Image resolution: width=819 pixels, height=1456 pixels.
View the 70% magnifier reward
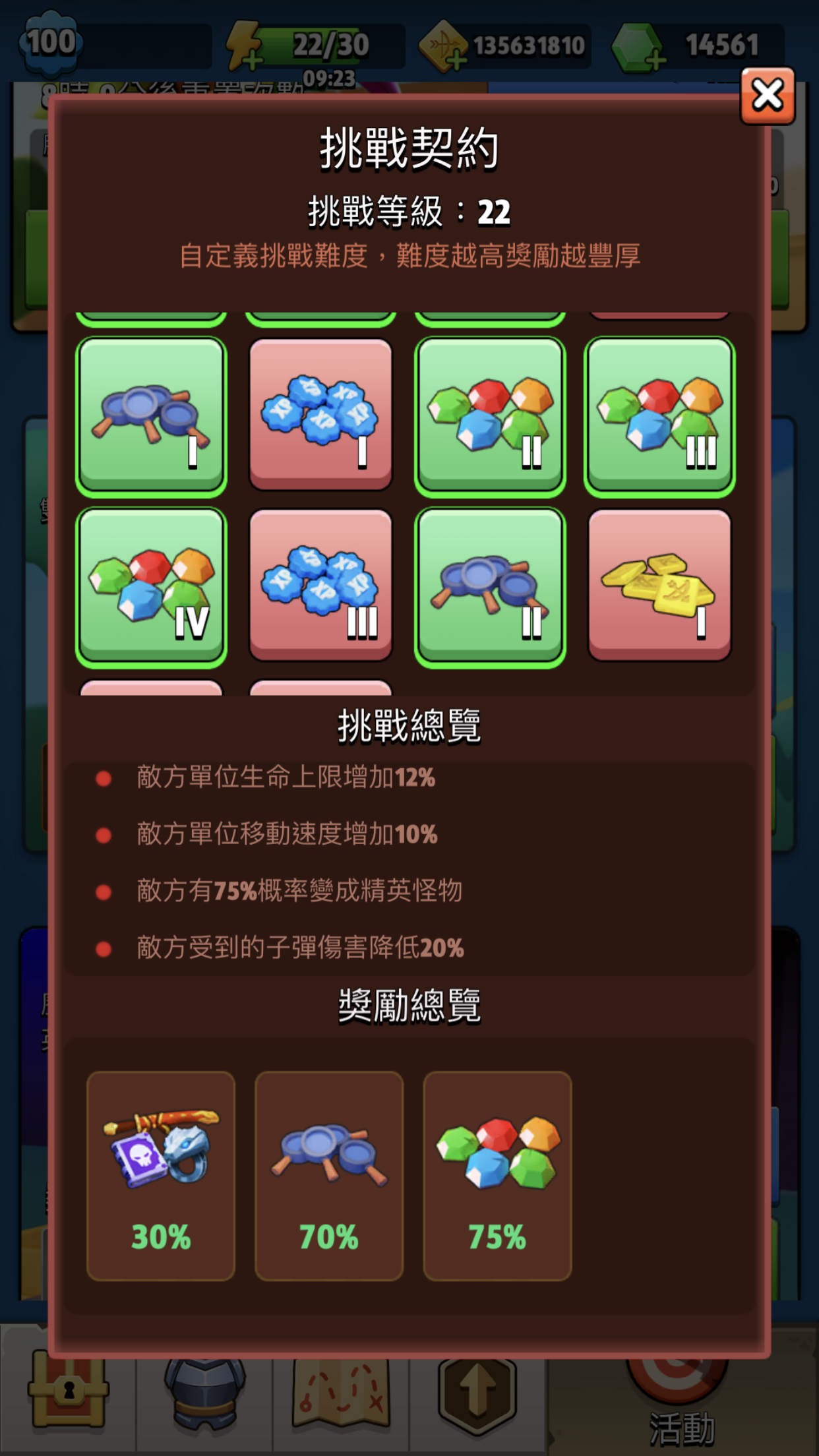[x=329, y=1176]
